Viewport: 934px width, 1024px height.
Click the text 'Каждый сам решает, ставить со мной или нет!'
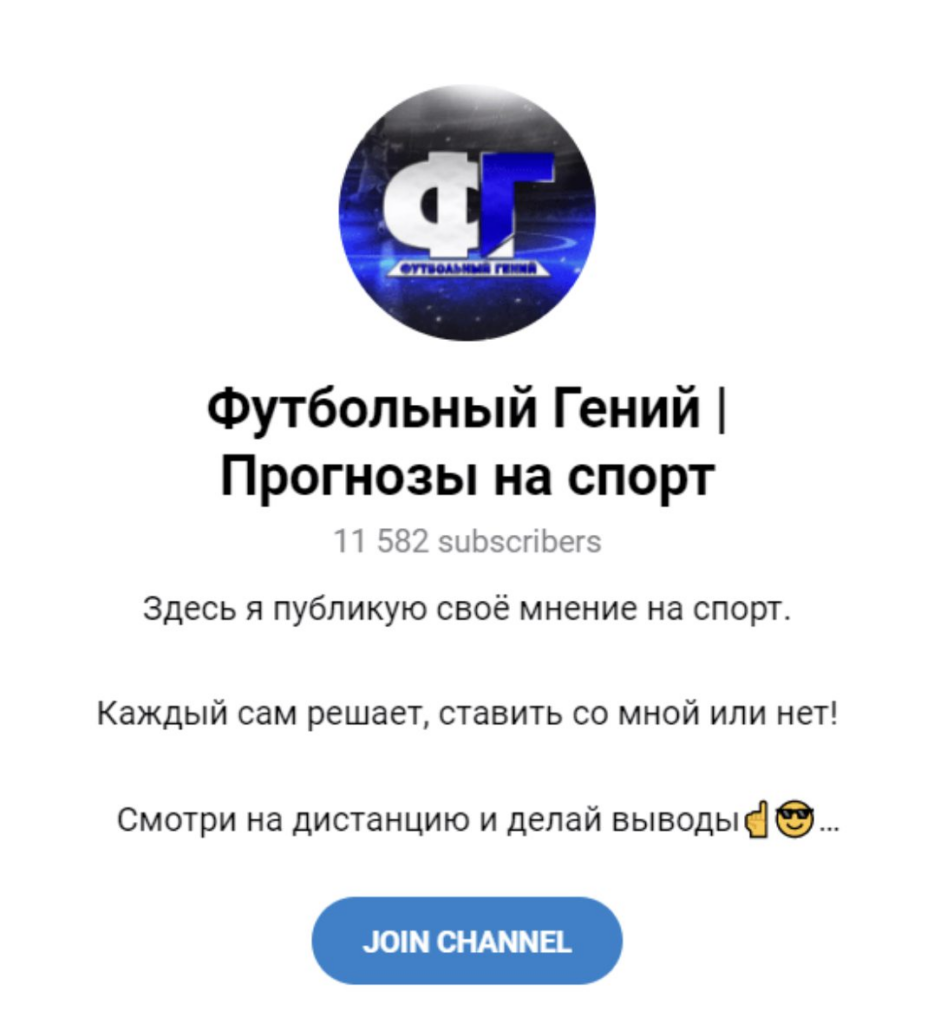pyautogui.click(x=467, y=711)
